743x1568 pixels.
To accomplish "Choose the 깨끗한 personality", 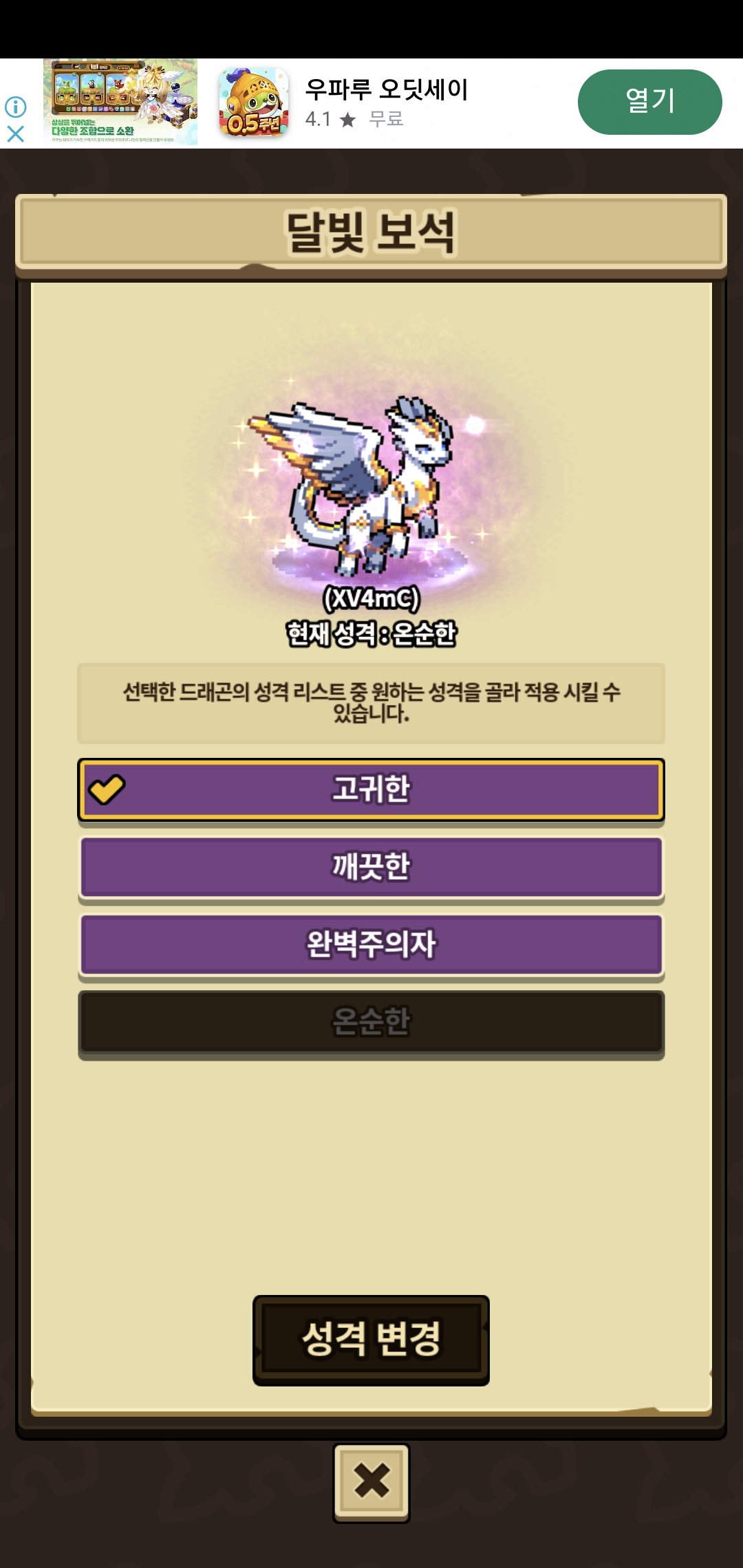I will coord(371,867).
